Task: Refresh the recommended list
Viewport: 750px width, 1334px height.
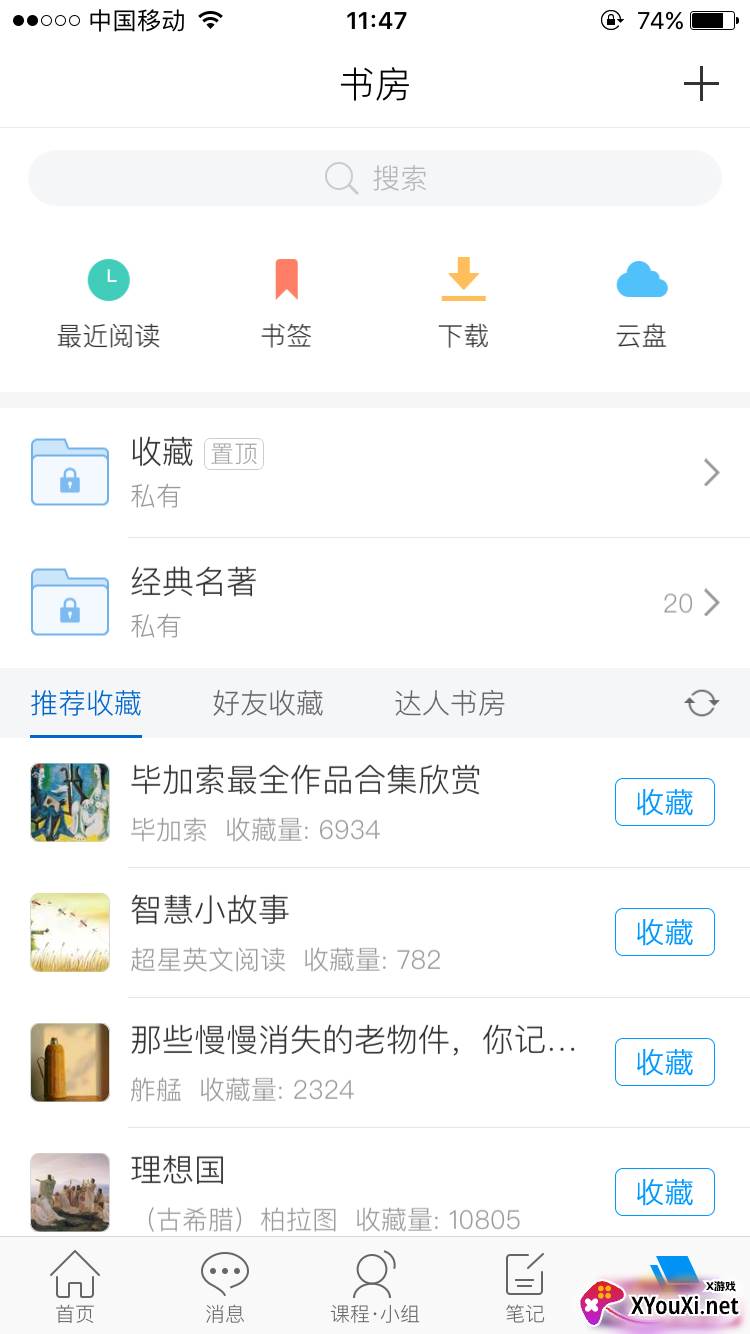Action: (x=701, y=703)
